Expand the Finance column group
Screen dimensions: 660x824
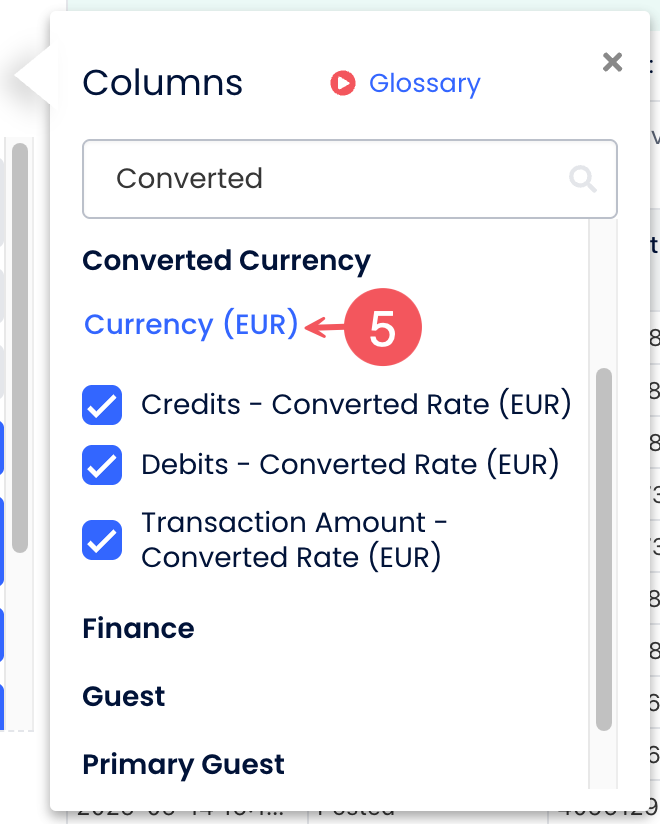[138, 628]
